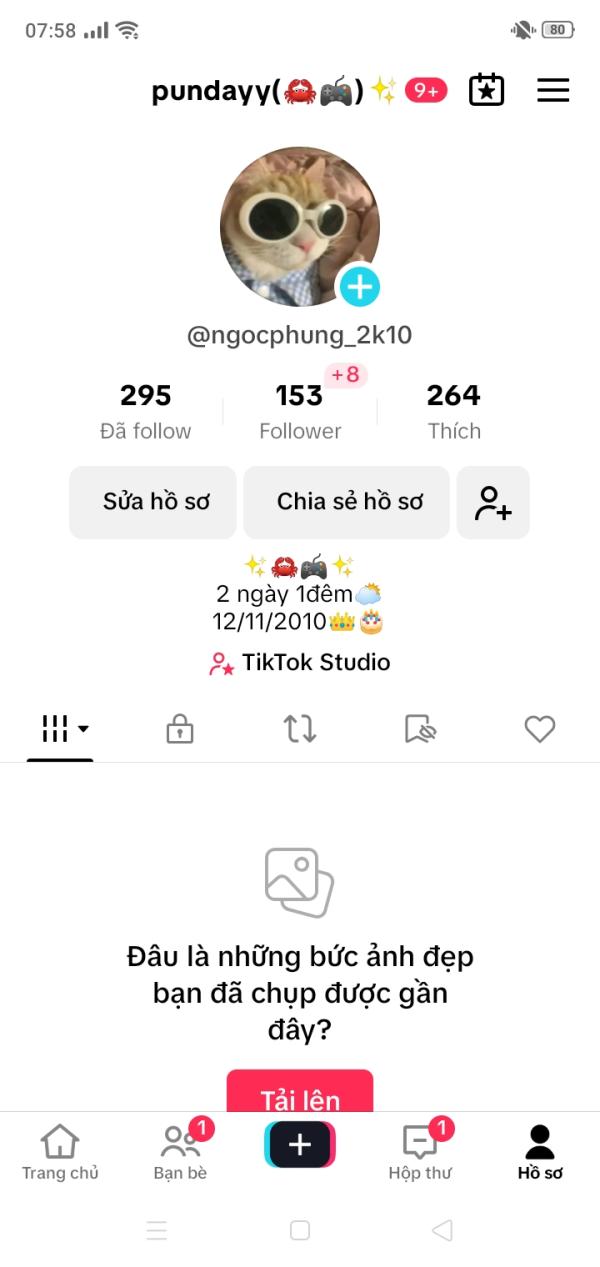This screenshot has height=1267, width=600.
Task: Open TikTok Studio
Action: pyautogui.click(x=300, y=663)
